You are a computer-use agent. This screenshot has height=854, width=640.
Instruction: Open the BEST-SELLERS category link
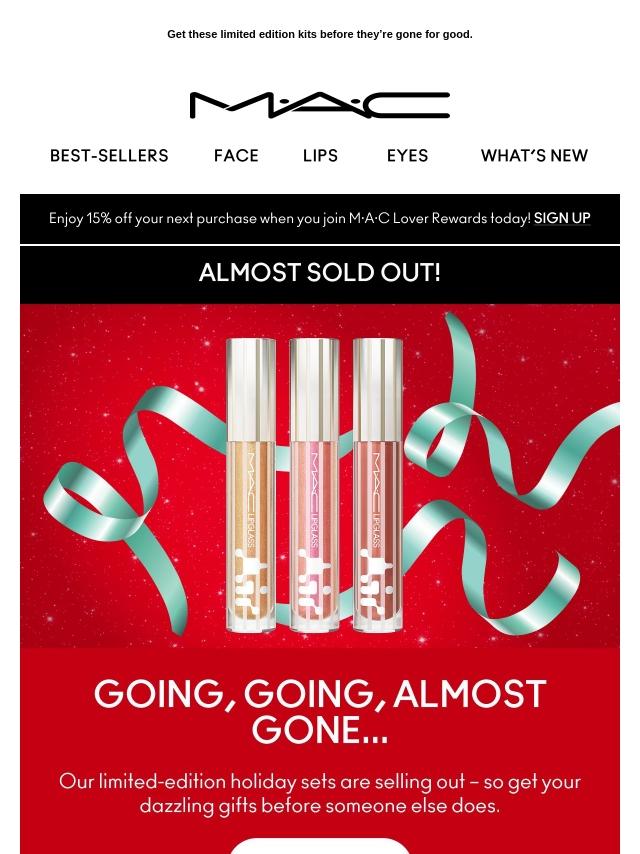coord(109,156)
